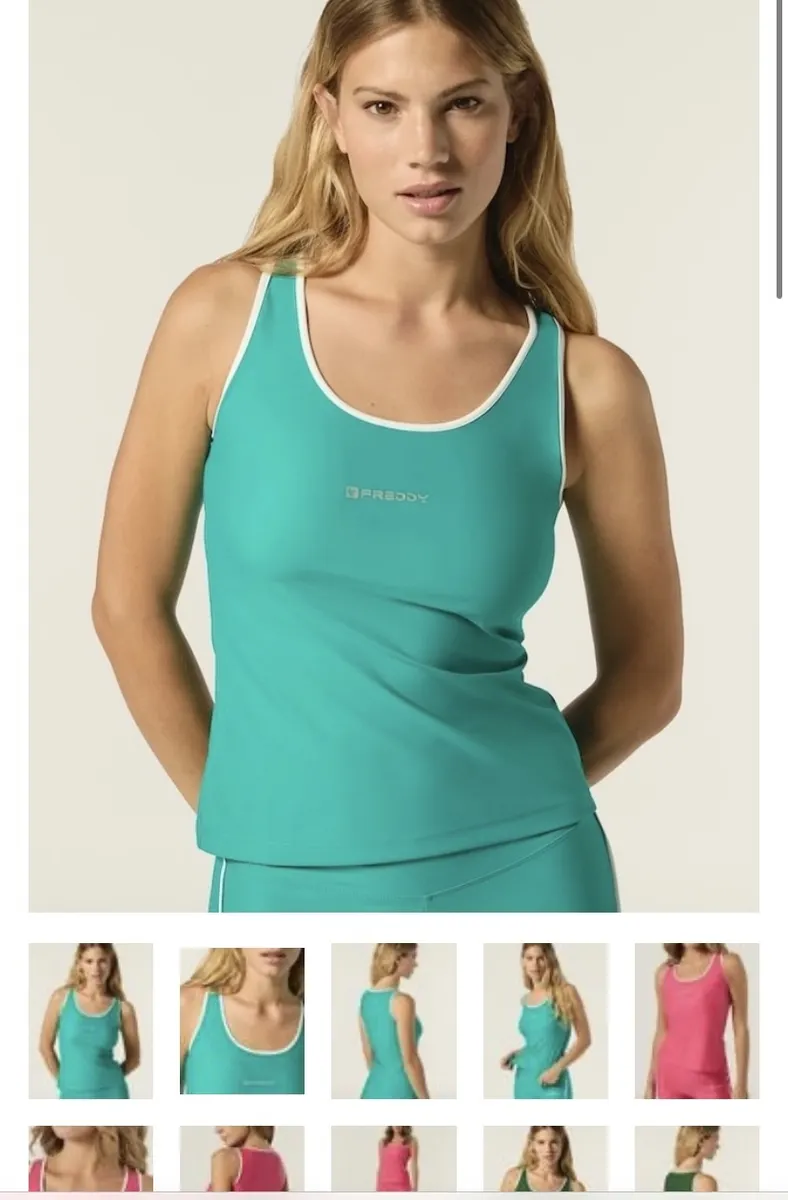The height and width of the screenshot is (1200, 788).
Task: Select the pink tank top front thumbnail
Action: [696, 1020]
